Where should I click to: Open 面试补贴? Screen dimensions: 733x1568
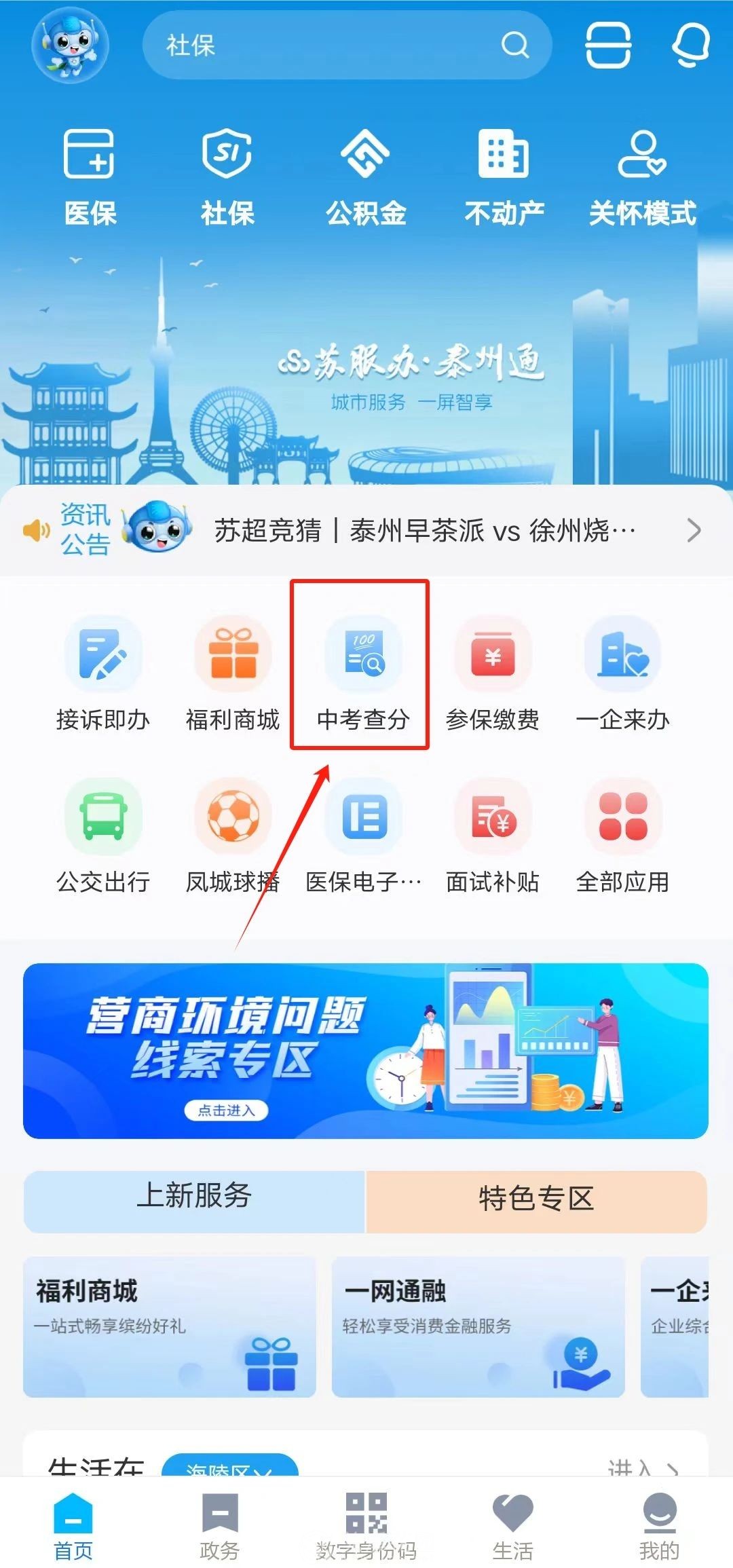pyautogui.click(x=493, y=835)
